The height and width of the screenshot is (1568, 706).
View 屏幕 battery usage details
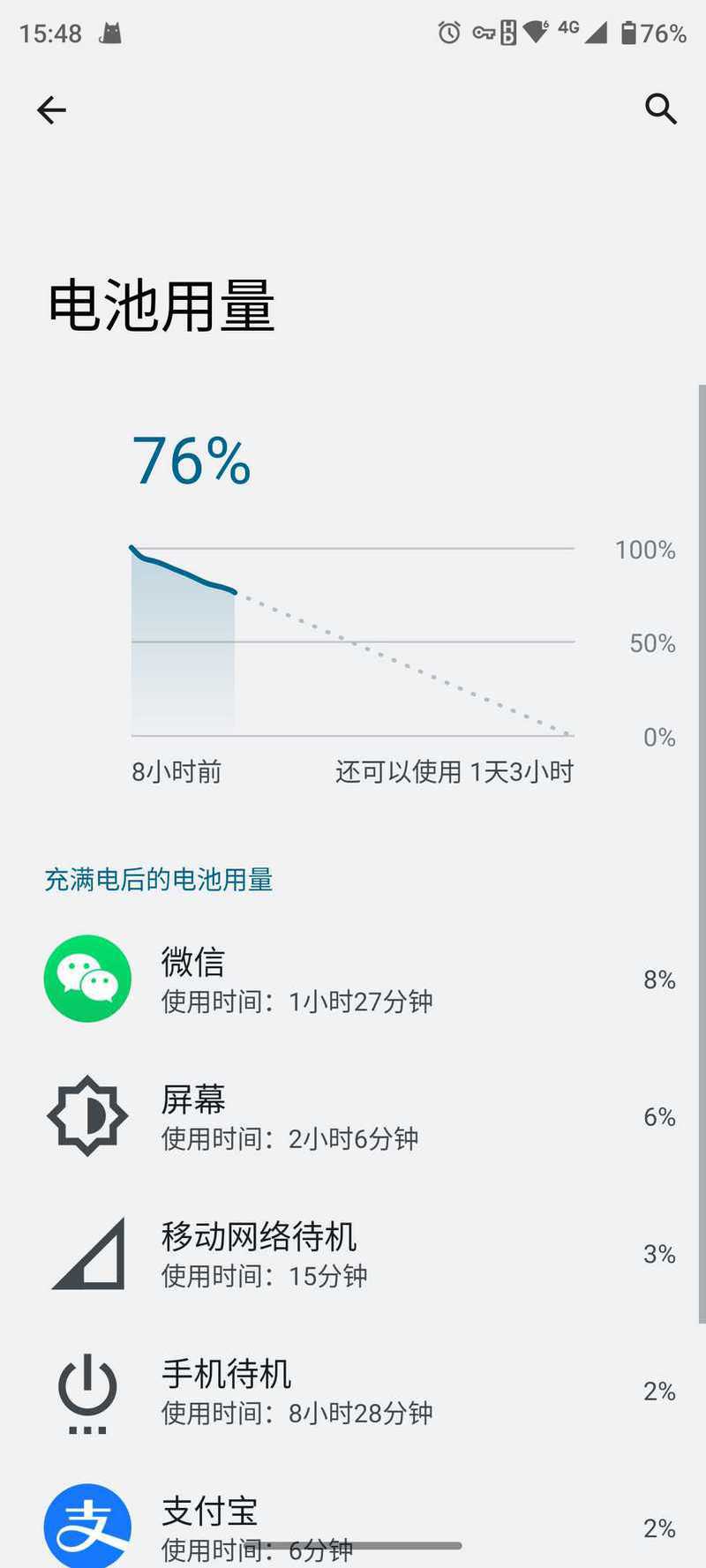click(353, 1116)
